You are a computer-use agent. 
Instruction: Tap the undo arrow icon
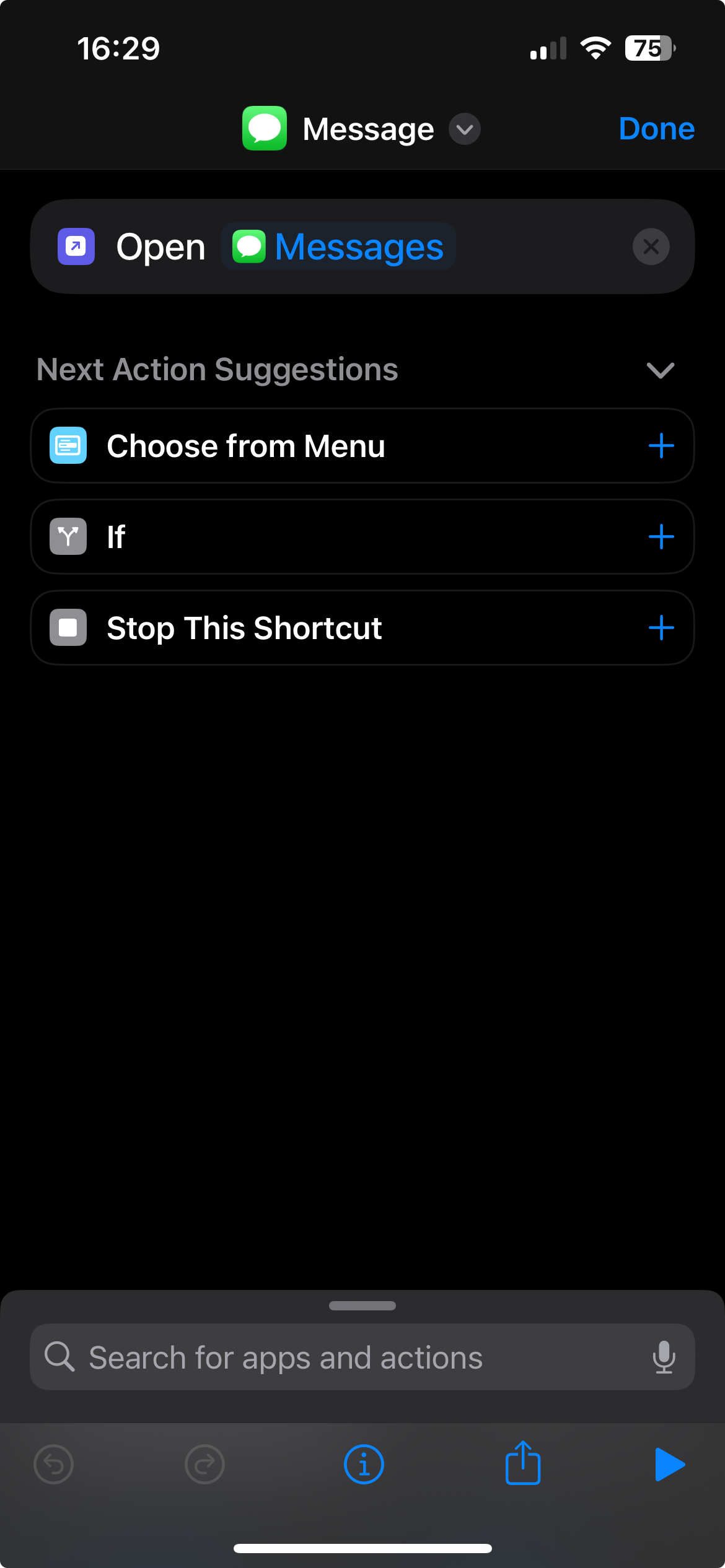[54, 1464]
